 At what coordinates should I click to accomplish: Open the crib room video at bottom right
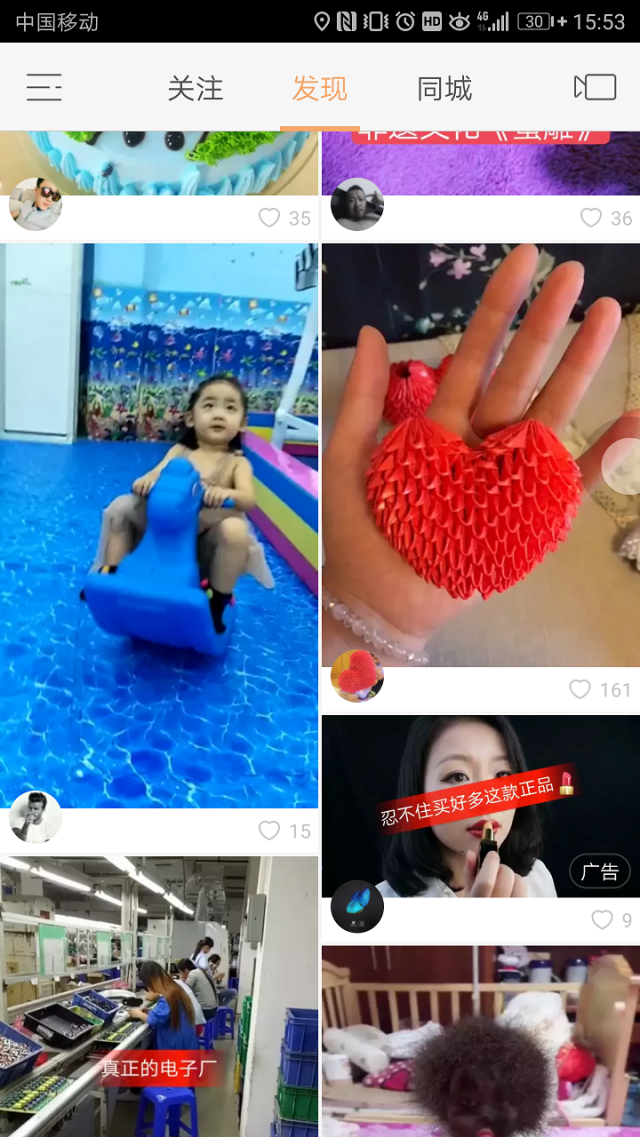pyautogui.click(x=480, y=1040)
